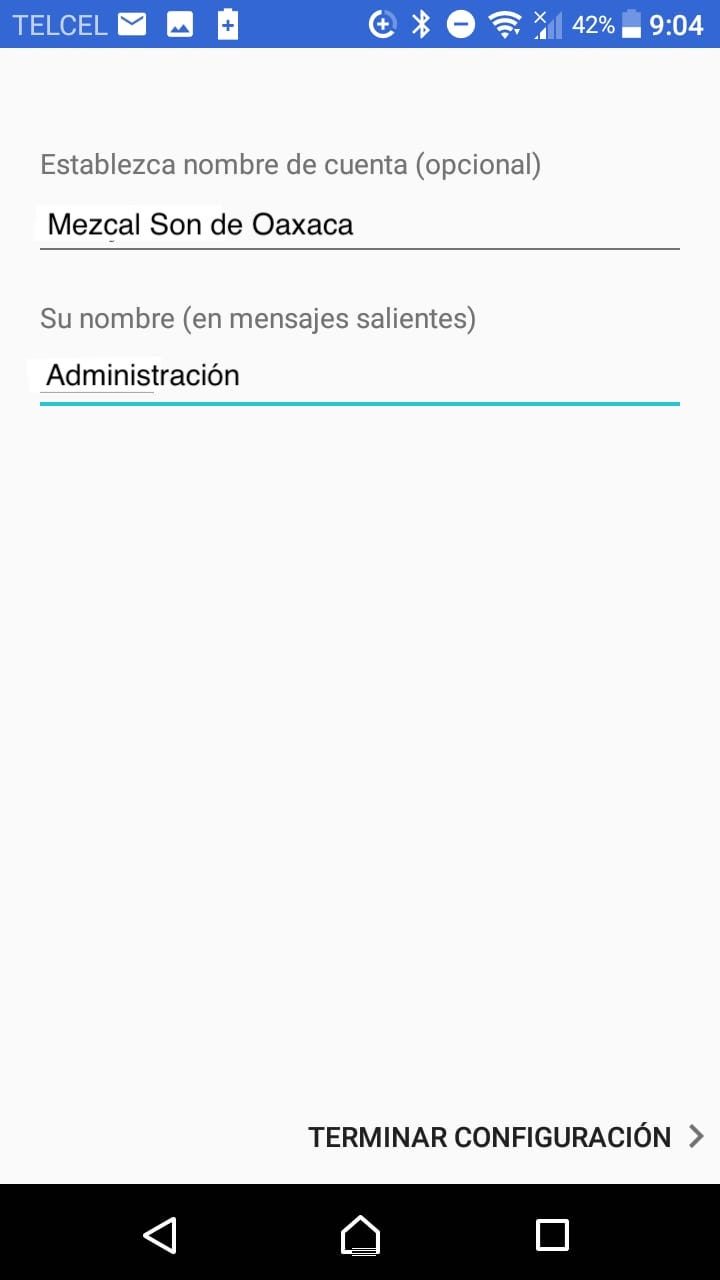Go back with the system back button
Image resolution: width=720 pixels, height=1280 pixels.
point(160,1234)
